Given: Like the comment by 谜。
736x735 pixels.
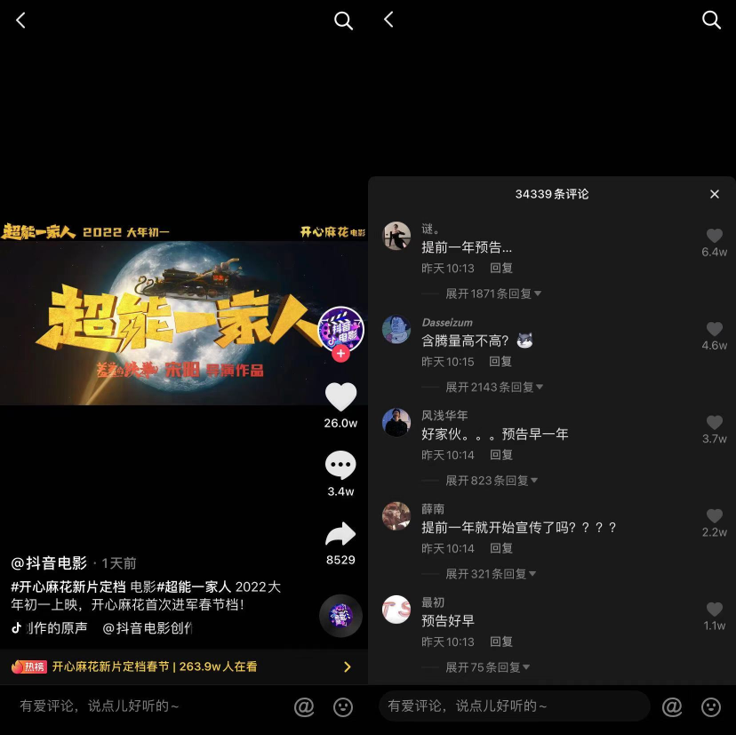Looking at the screenshot, I should tap(714, 237).
